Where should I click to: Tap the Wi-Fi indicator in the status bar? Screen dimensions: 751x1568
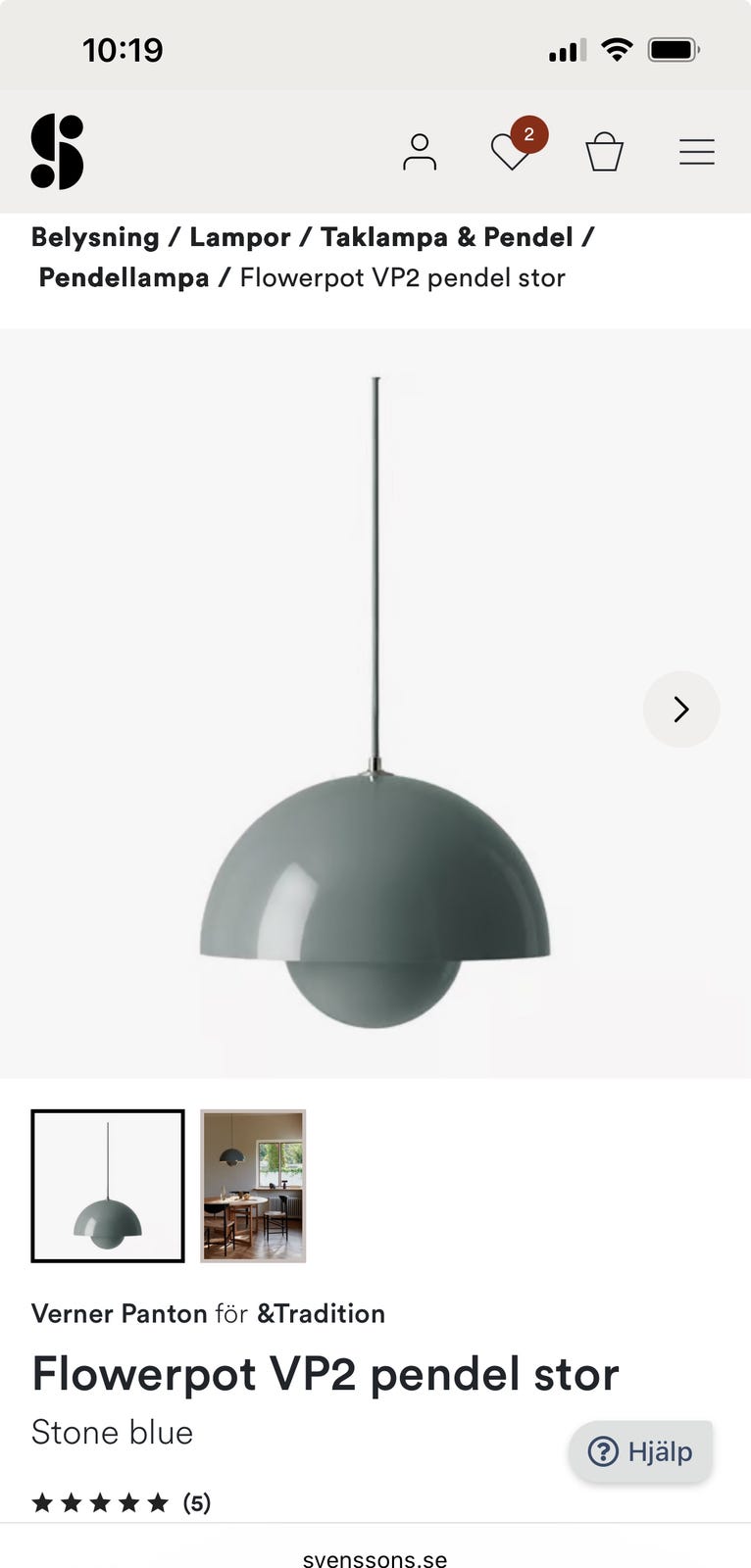(617, 48)
